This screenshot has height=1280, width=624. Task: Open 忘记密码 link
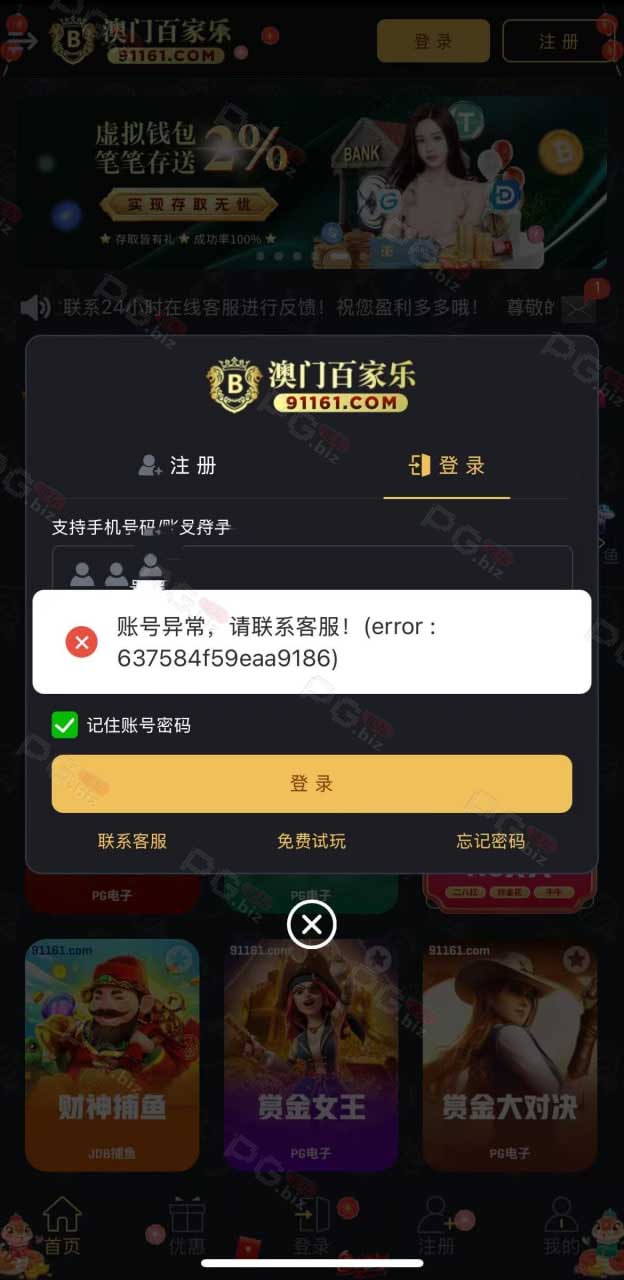click(490, 841)
